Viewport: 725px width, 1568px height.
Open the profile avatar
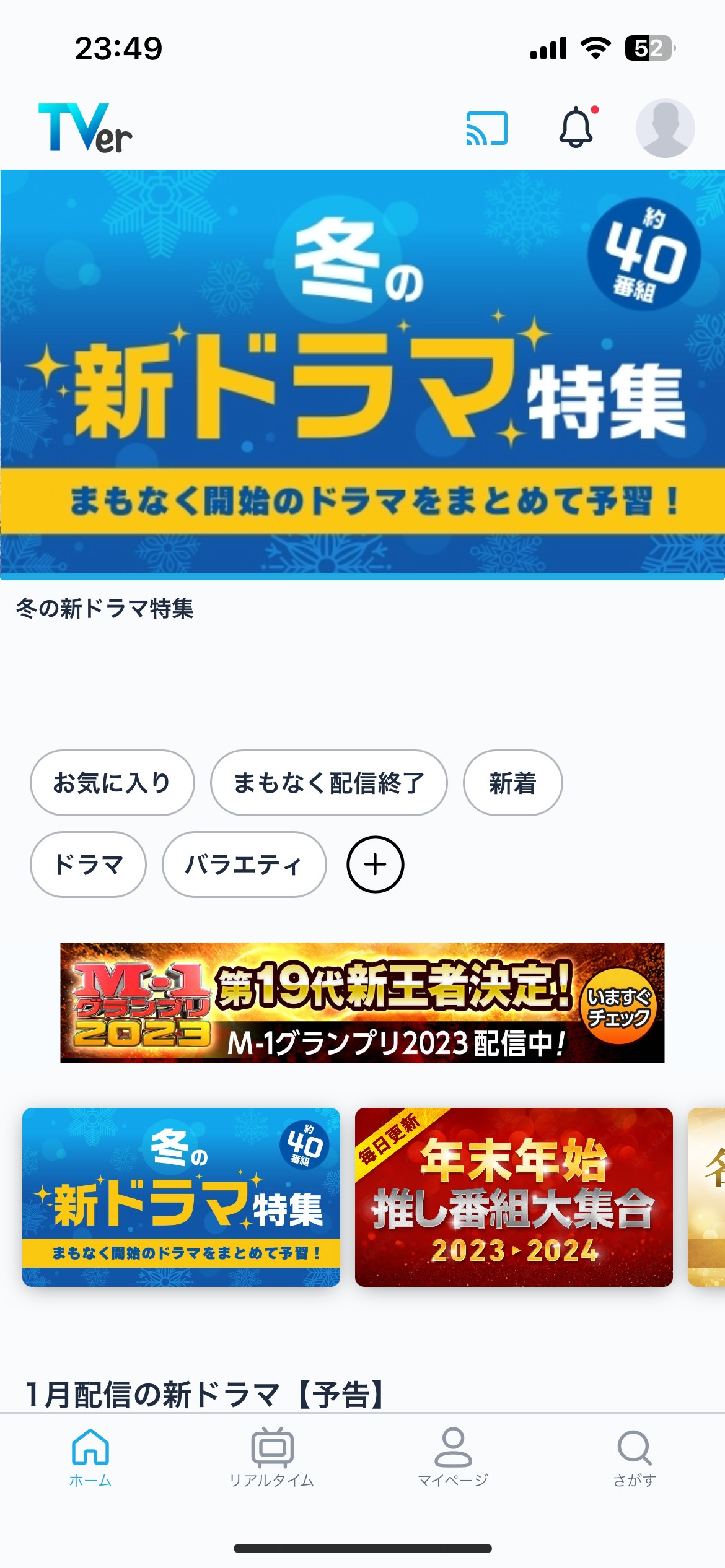point(665,128)
